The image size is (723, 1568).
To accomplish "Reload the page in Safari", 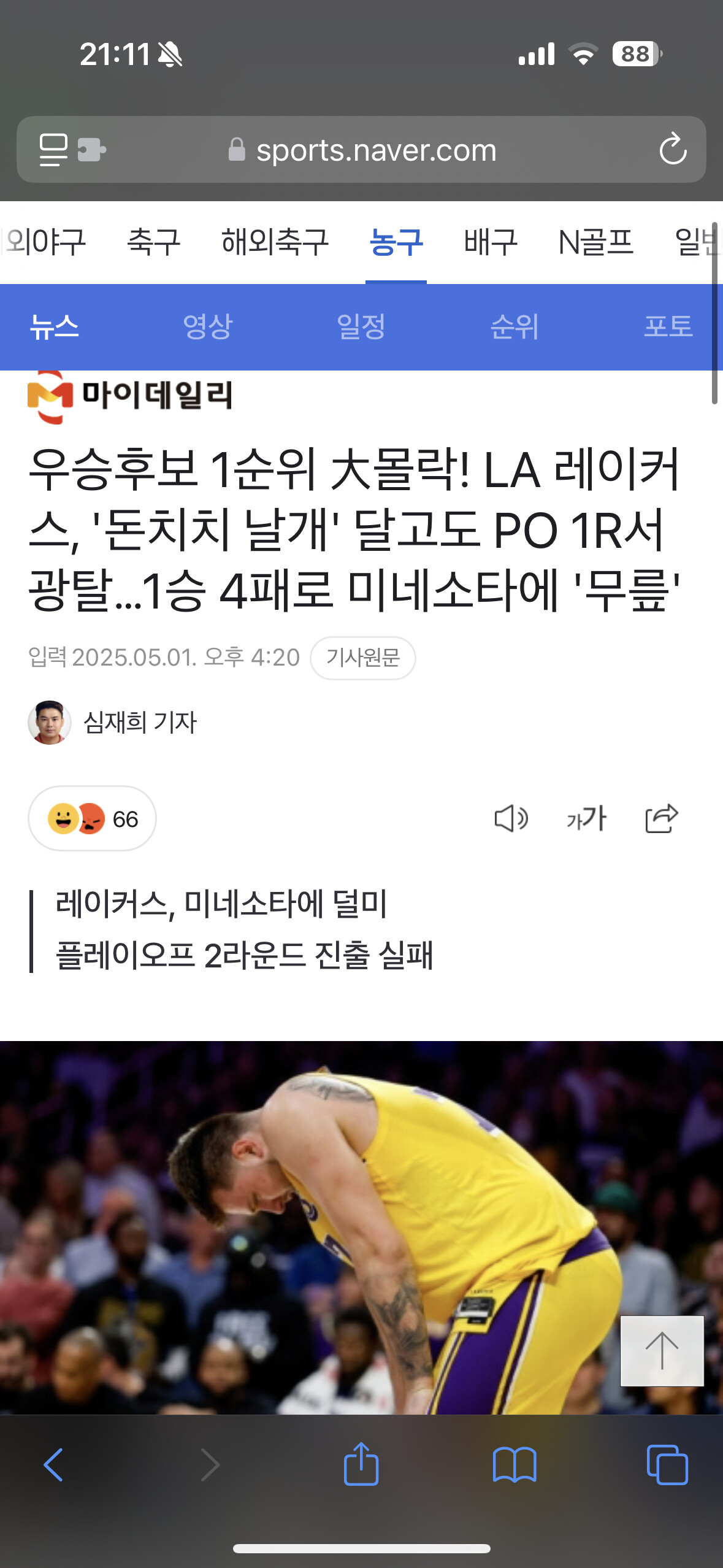I will (673, 149).
